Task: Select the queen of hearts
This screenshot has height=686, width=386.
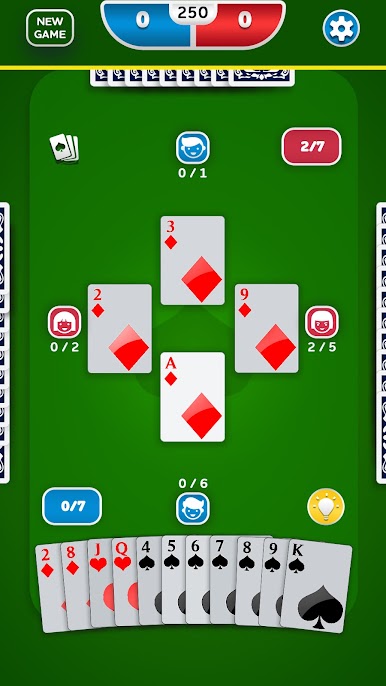Action: (x=125, y=581)
